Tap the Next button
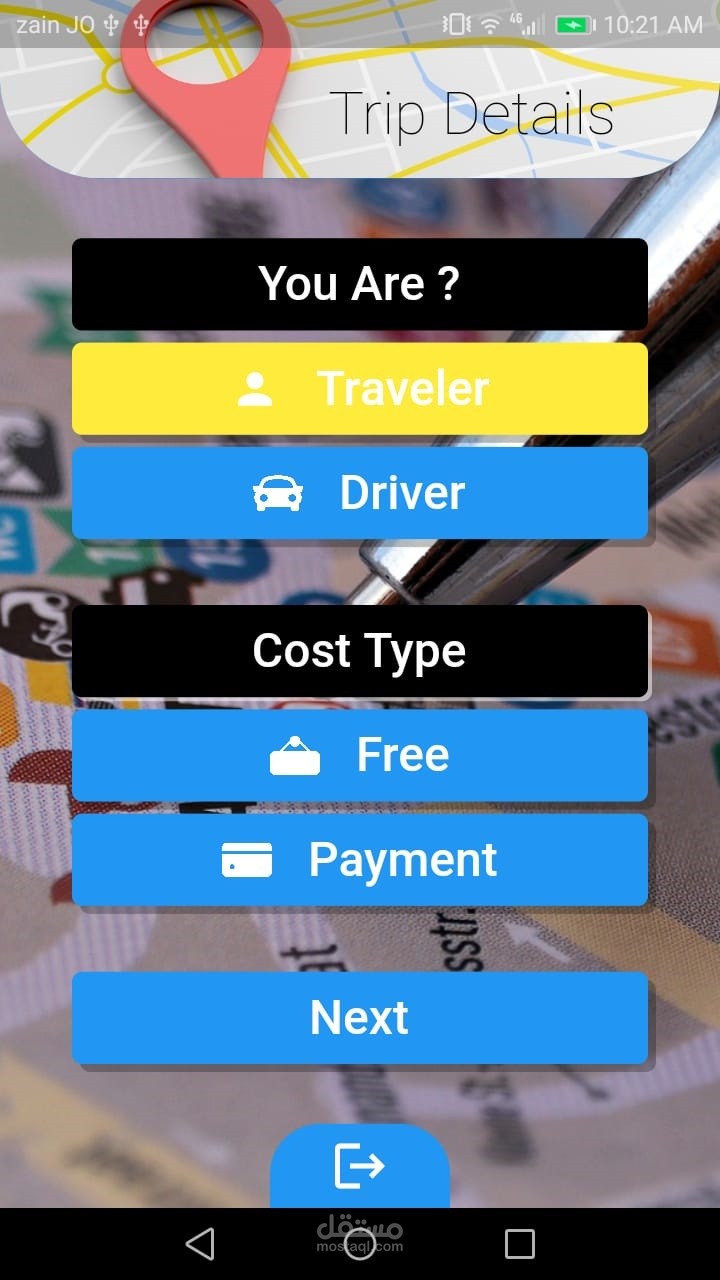This screenshot has height=1280, width=720. 360,1018
